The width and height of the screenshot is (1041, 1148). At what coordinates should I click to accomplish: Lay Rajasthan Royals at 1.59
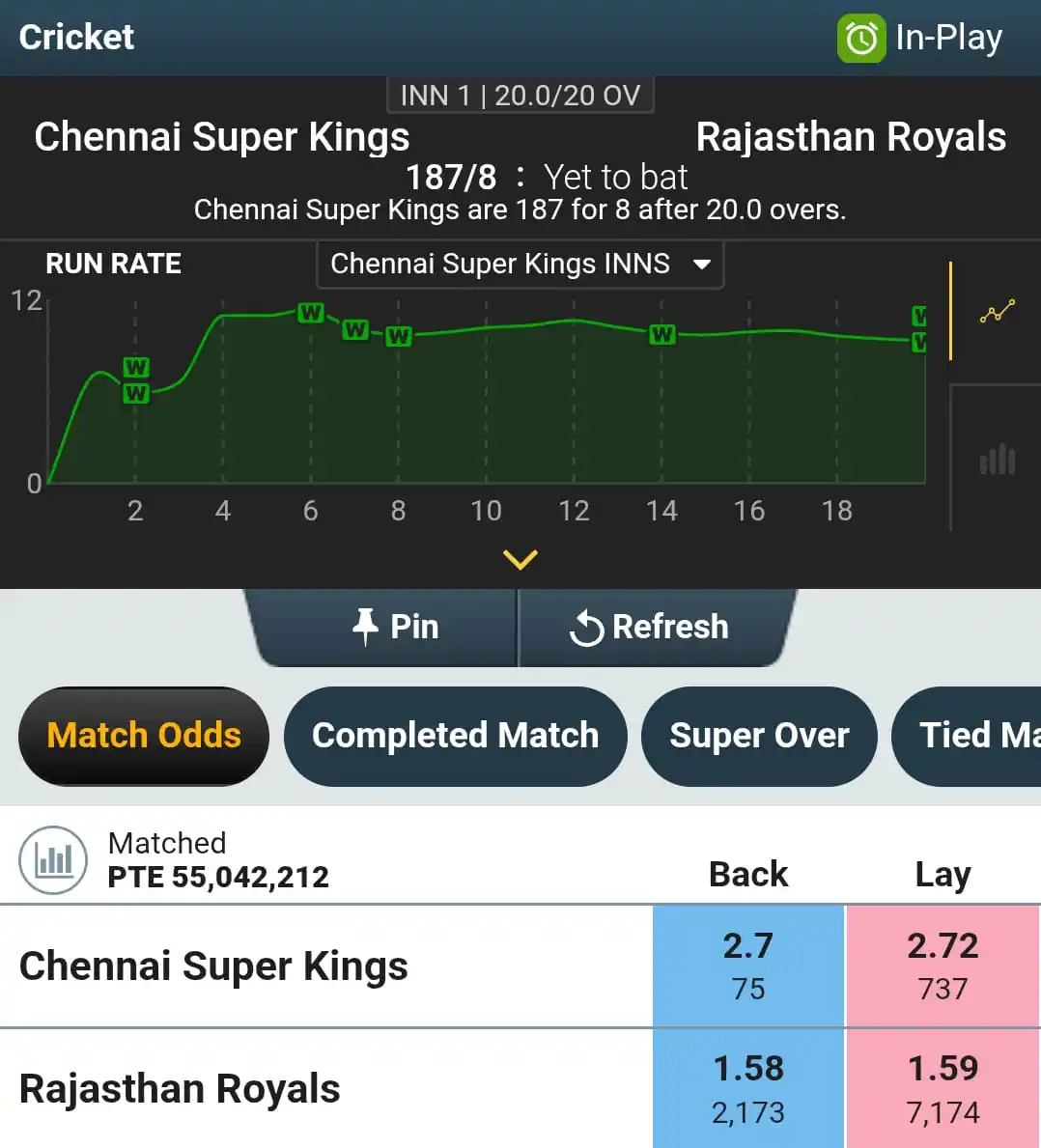[943, 1088]
